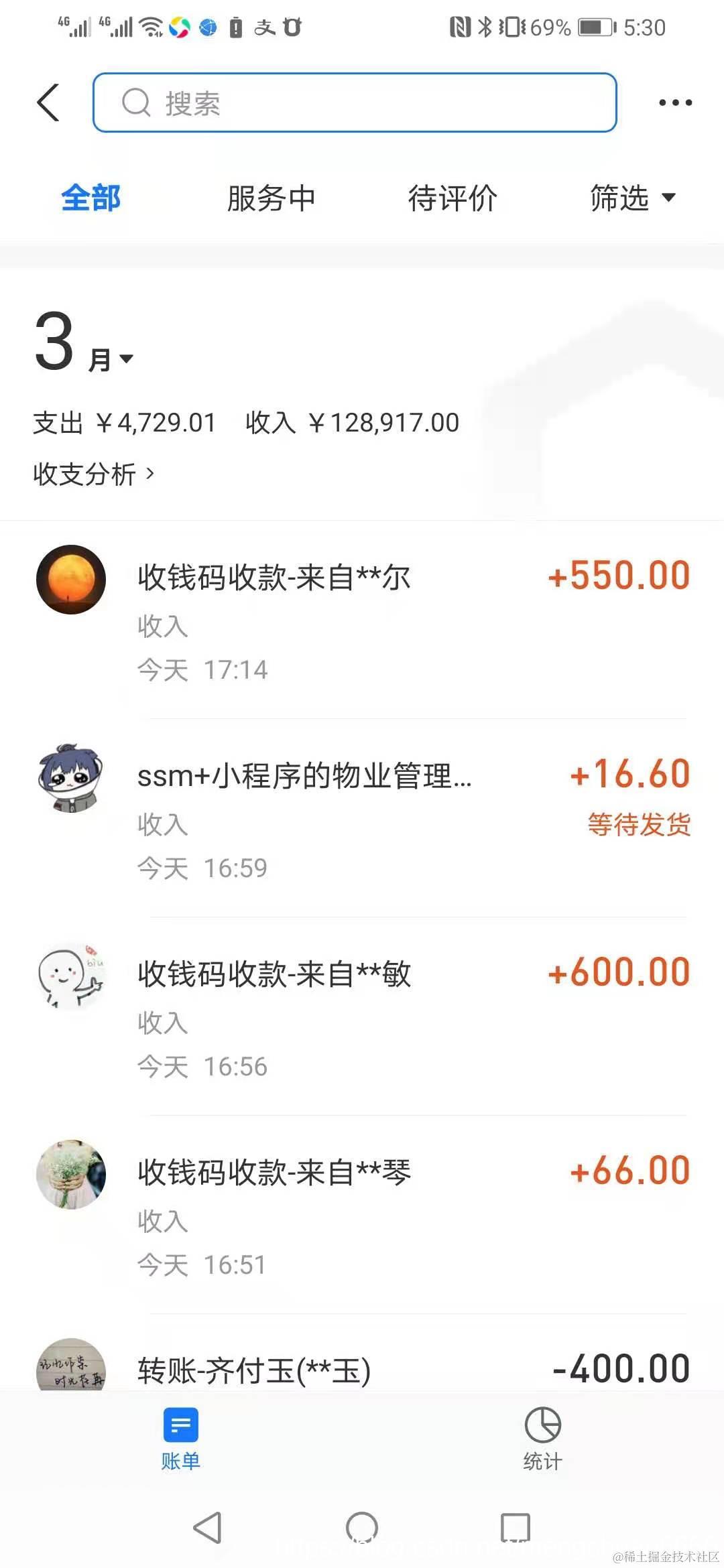
Task: Switch to the 服务中 tab
Action: click(x=271, y=198)
